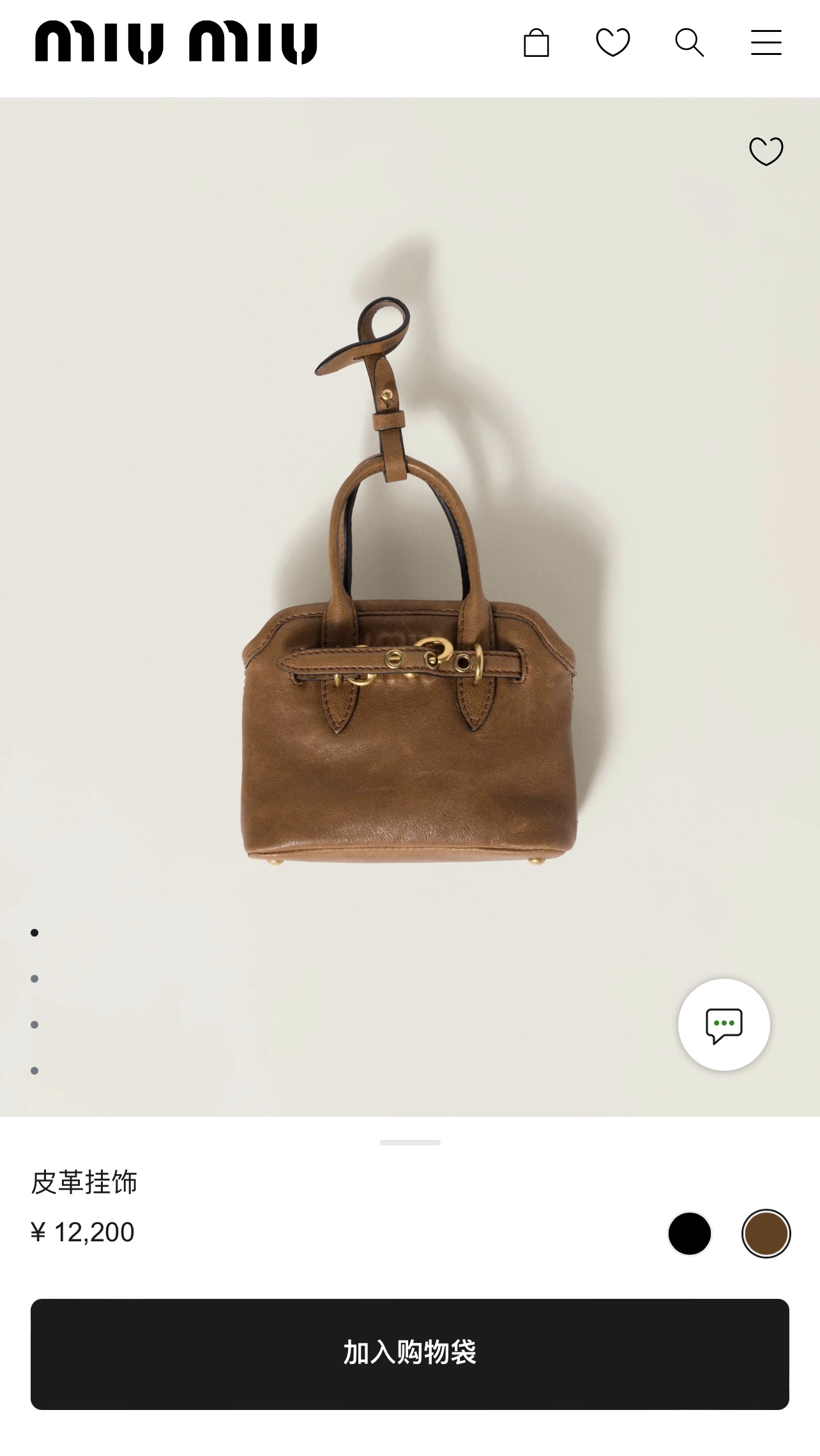Go to the Miu Miu homepage logo
Viewport: 820px width, 1456px height.
point(176,43)
